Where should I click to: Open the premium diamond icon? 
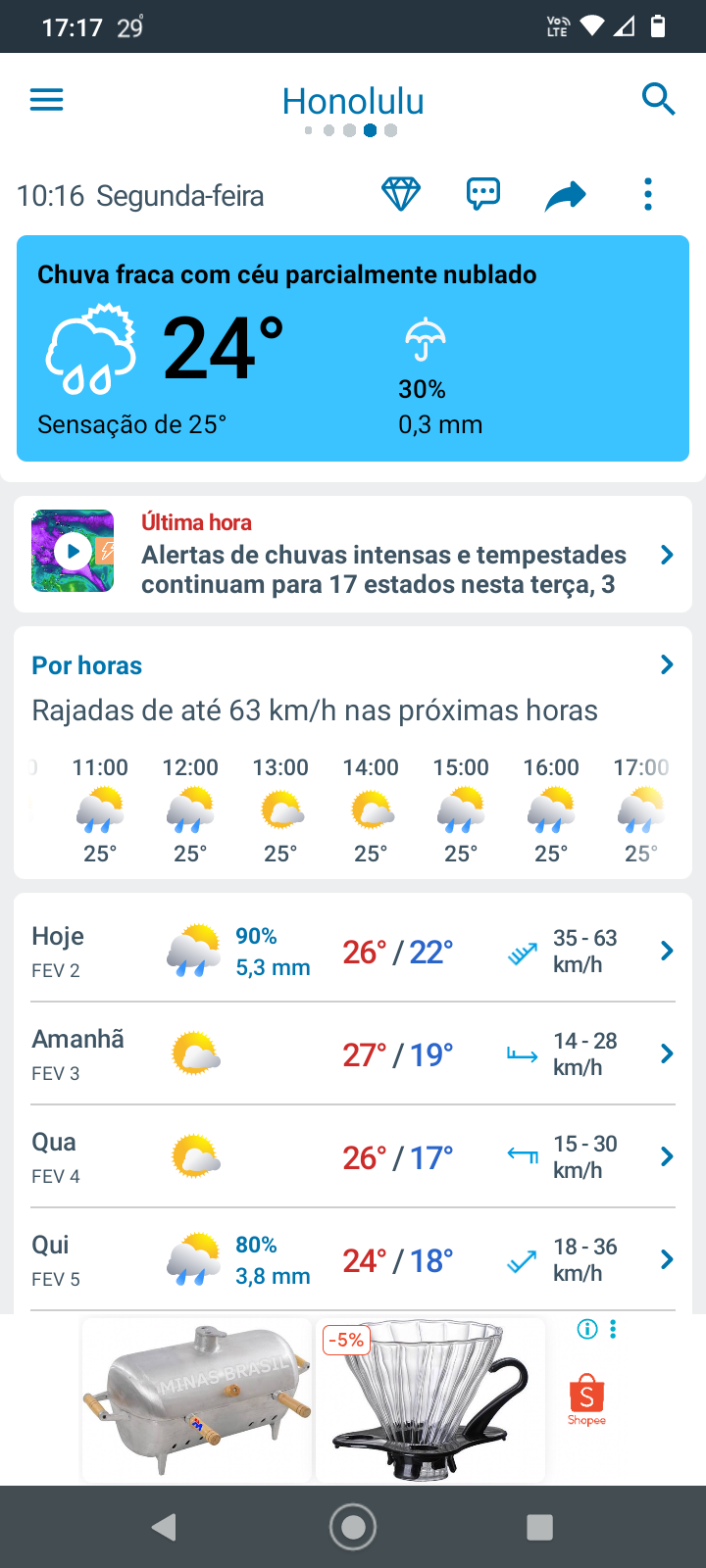pyautogui.click(x=401, y=195)
